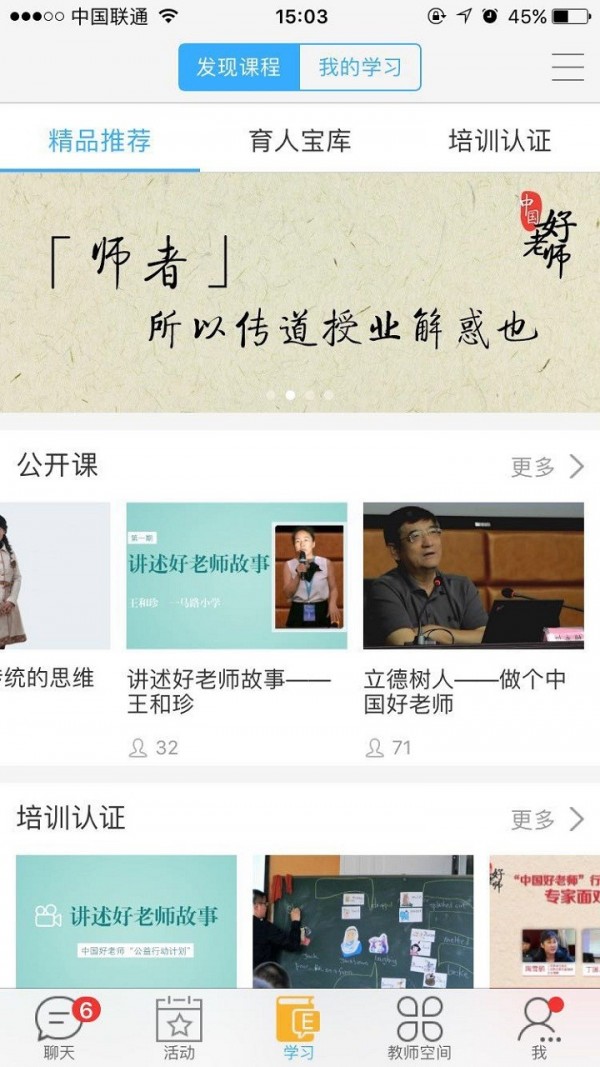600x1067 pixels.
Task: Open the 师者 banner
Action: [300, 292]
